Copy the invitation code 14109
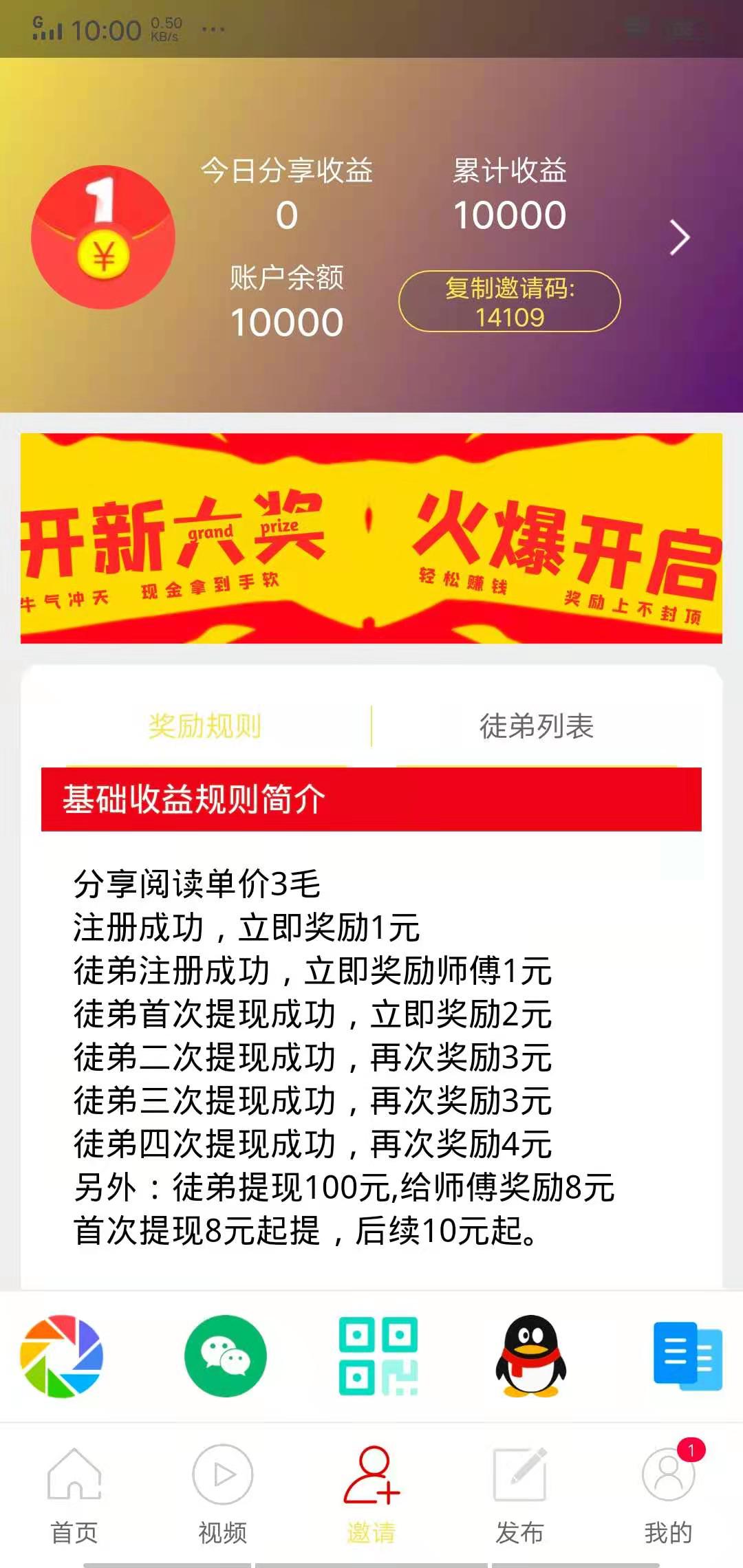The width and height of the screenshot is (743, 1568). click(509, 302)
